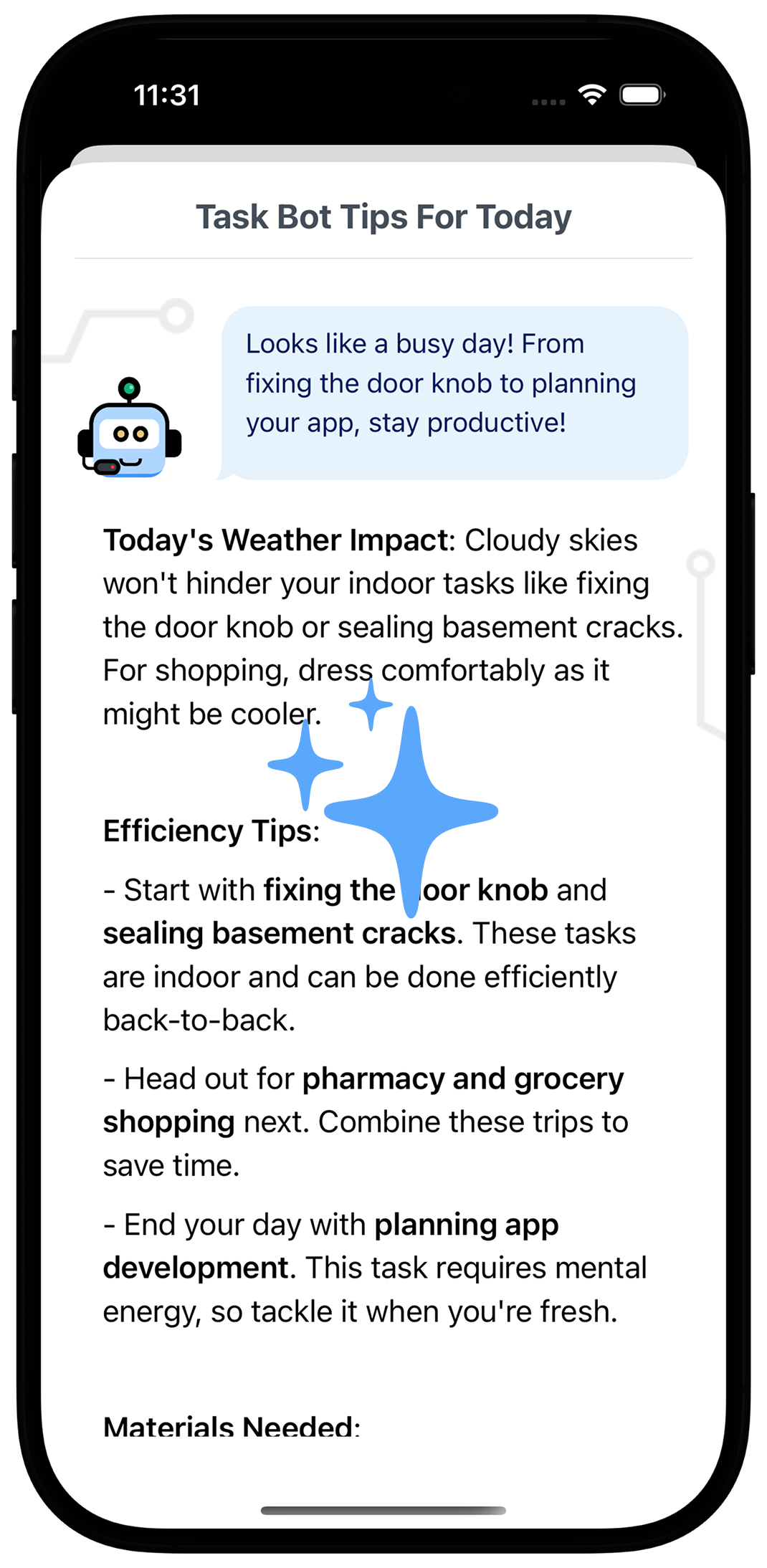Select the Task Bot Tips For Today header
The image size is (767, 1568).
[383, 216]
